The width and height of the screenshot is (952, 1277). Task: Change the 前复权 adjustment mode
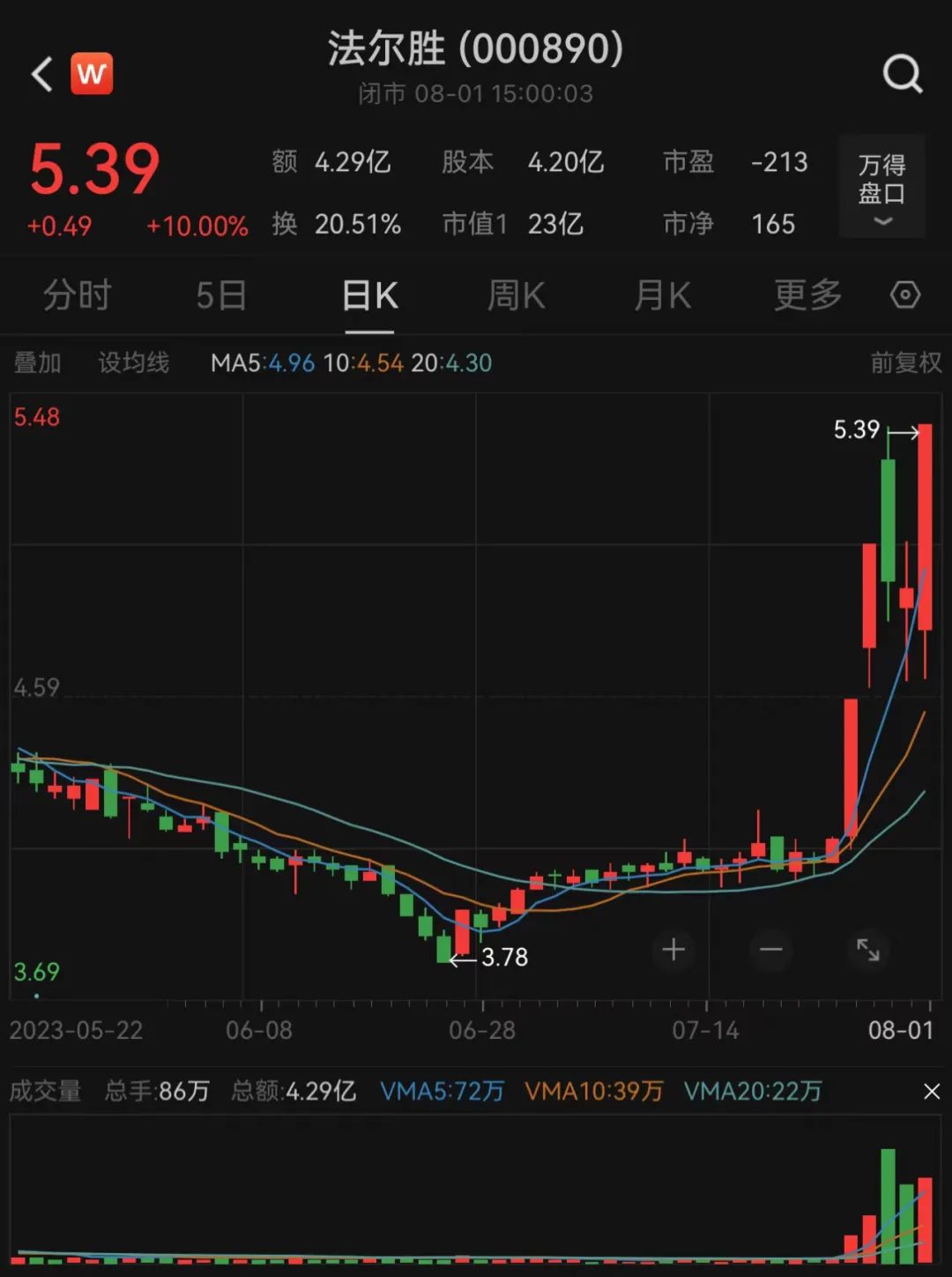pyautogui.click(x=905, y=362)
